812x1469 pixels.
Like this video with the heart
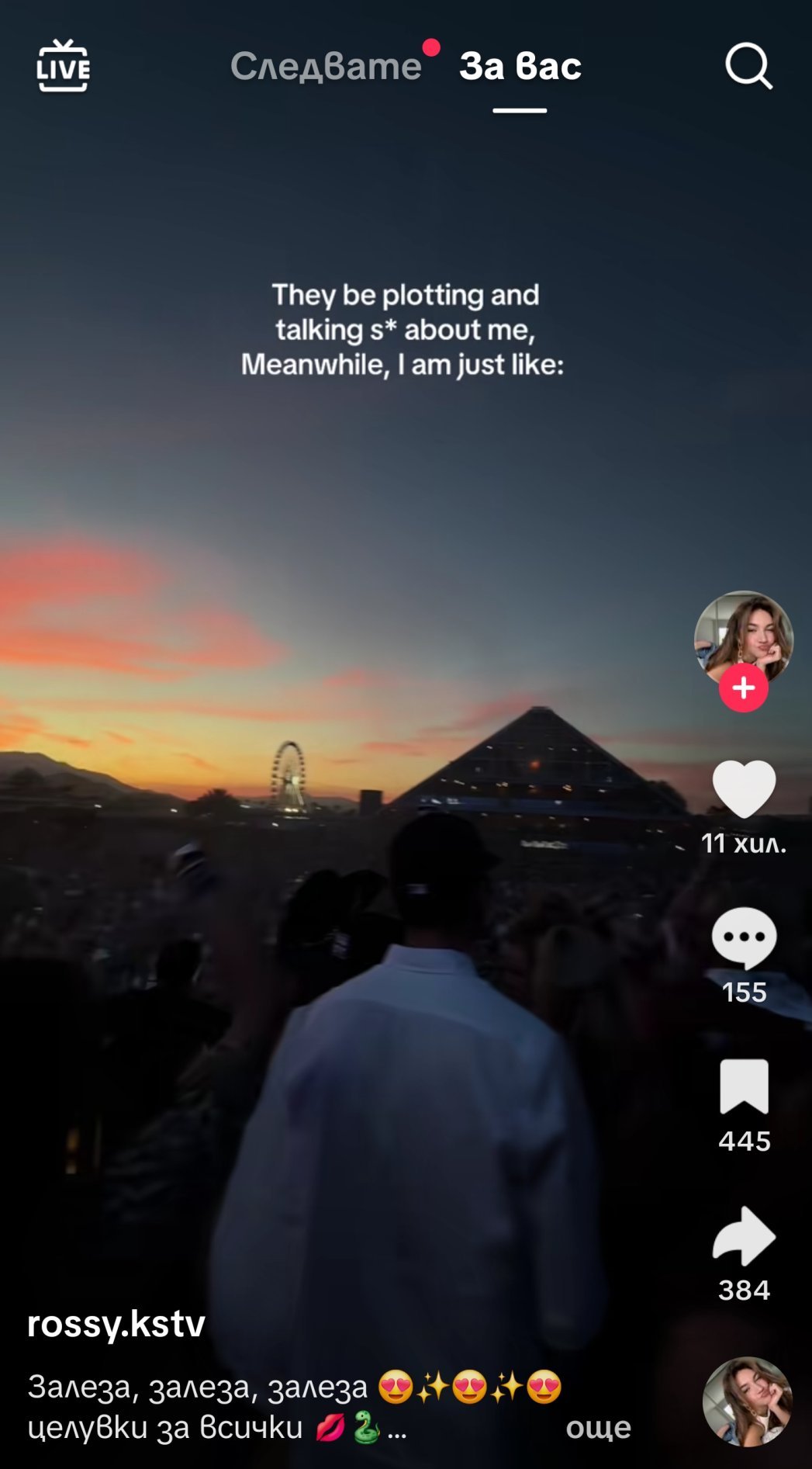point(743,788)
